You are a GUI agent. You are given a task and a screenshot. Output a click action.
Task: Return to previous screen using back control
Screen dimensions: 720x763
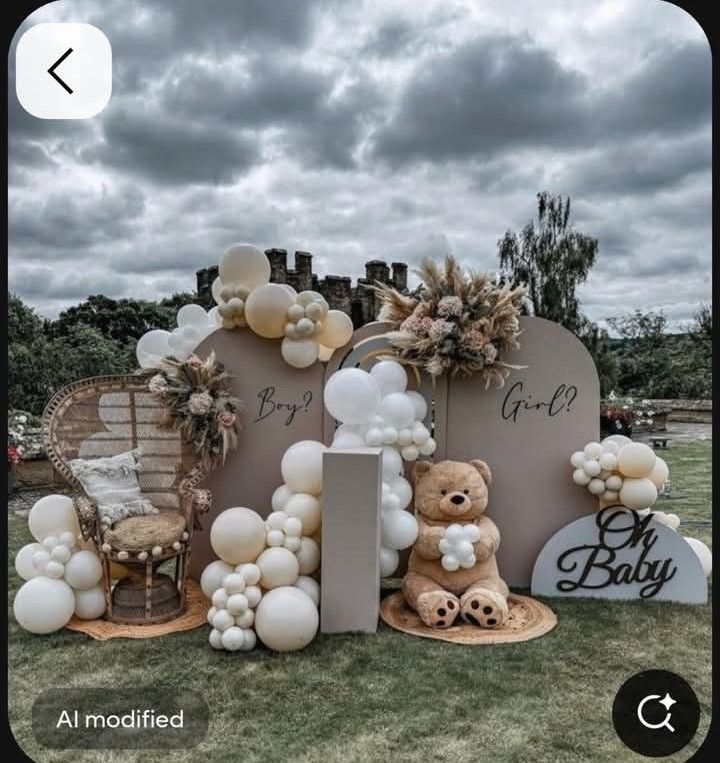(58, 71)
